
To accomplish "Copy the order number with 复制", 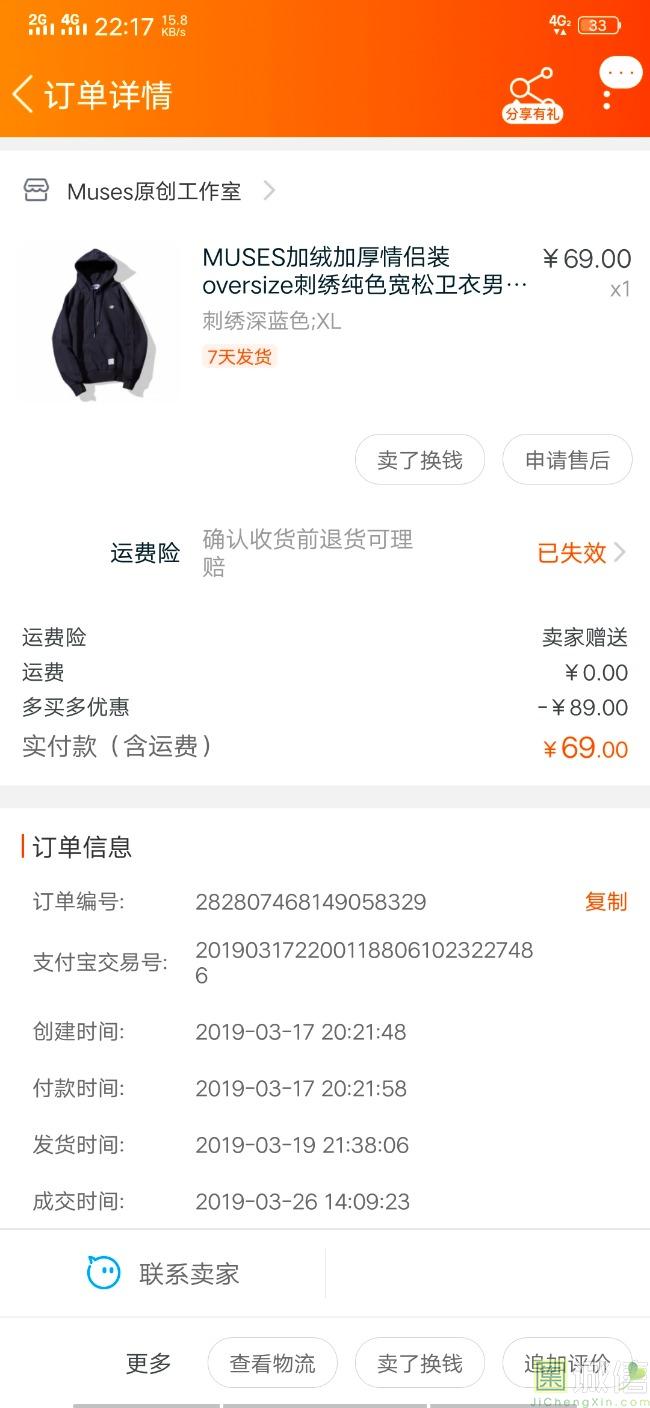I will coord(605,901).
